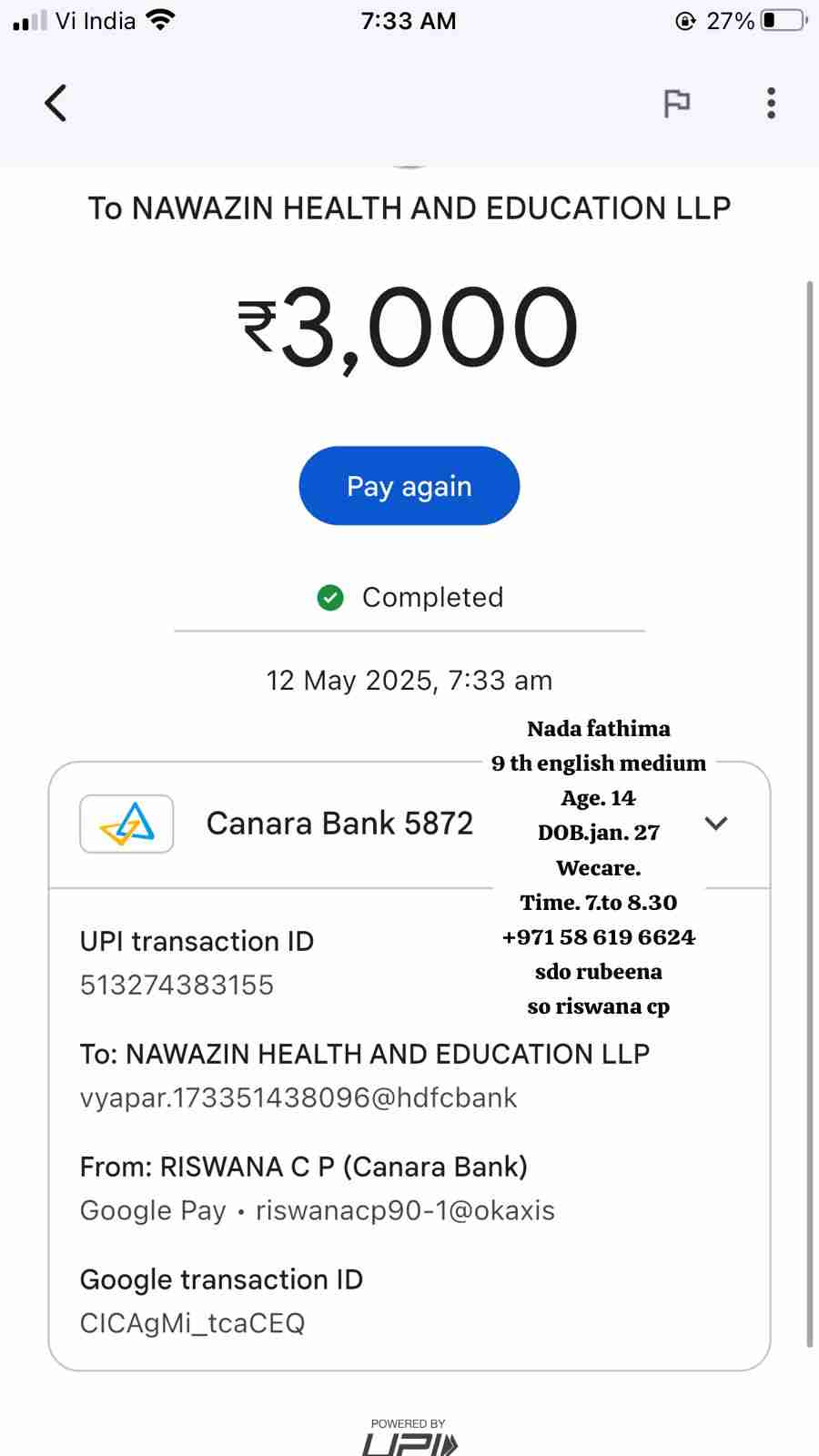Go back using the back arrow

pyautogui.click(x=56, y=103)
